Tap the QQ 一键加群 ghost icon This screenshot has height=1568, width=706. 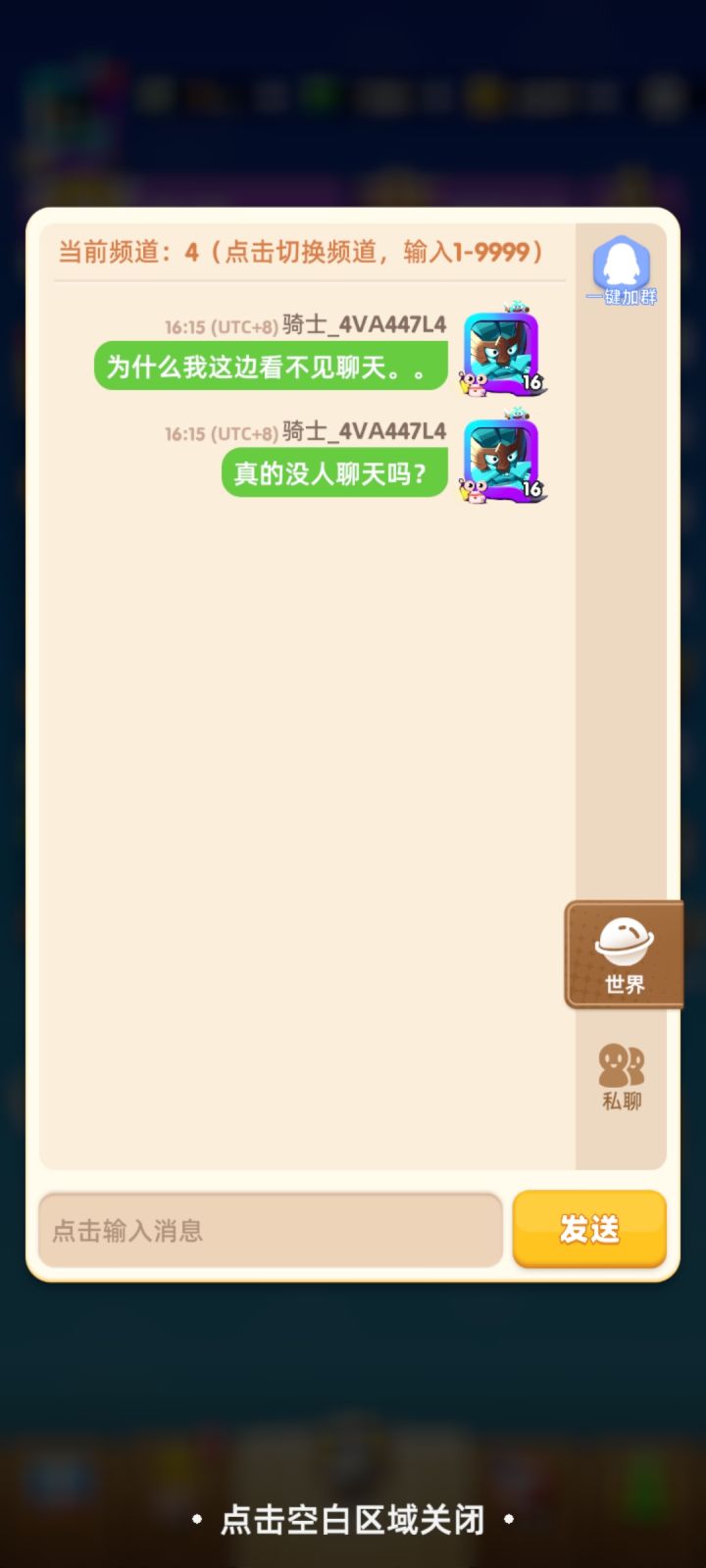623,265
